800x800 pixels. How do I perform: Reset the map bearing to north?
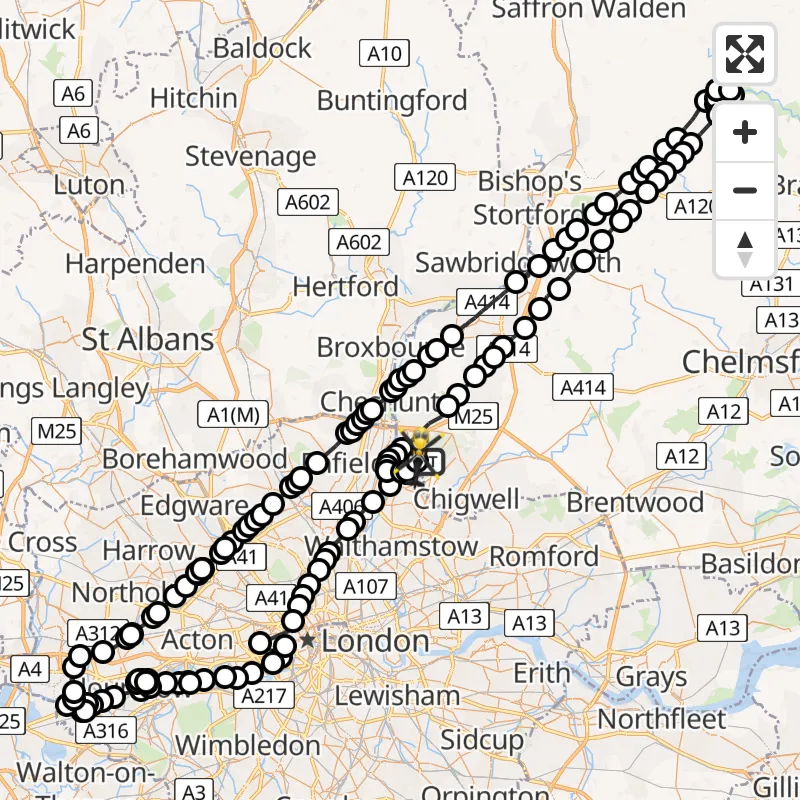[745, 249]
